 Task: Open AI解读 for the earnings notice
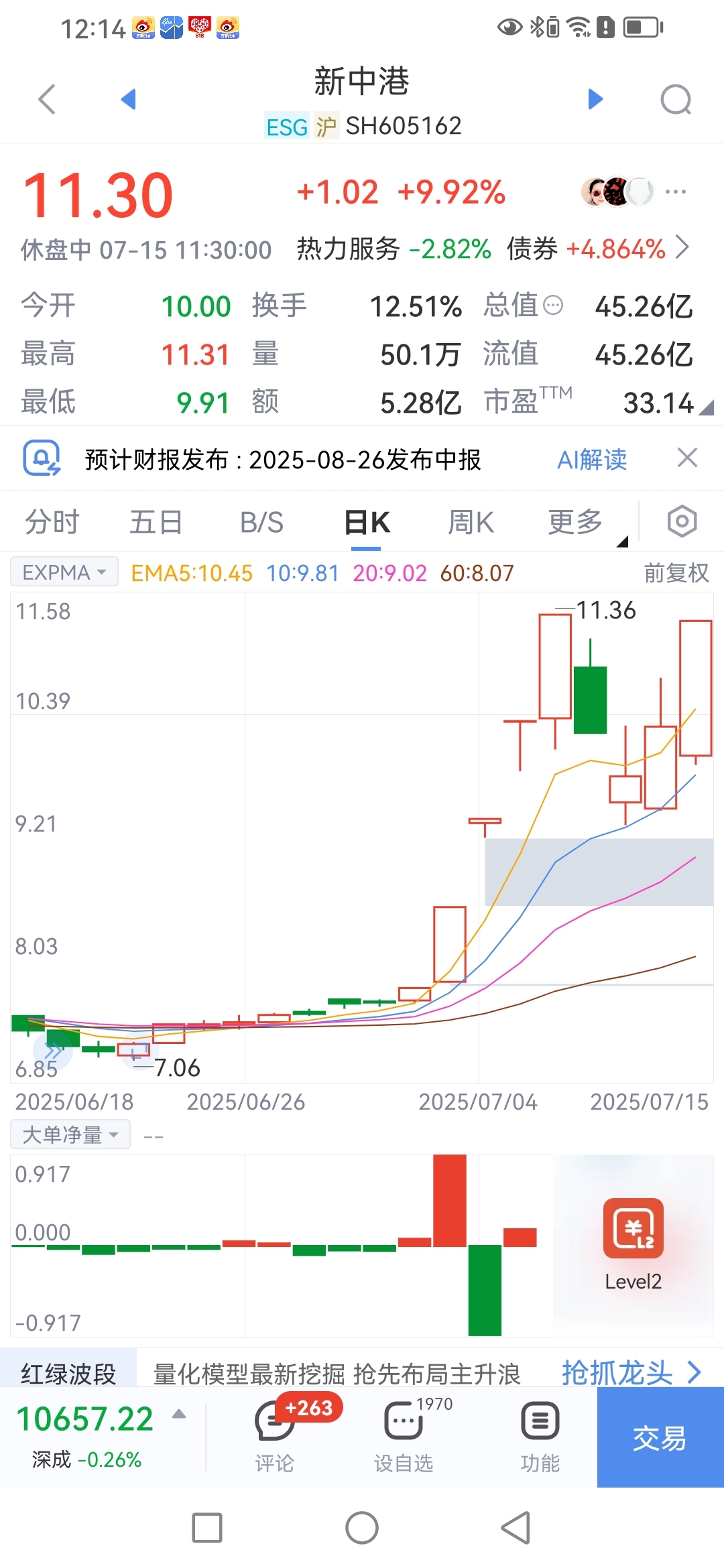coord(592,460)
